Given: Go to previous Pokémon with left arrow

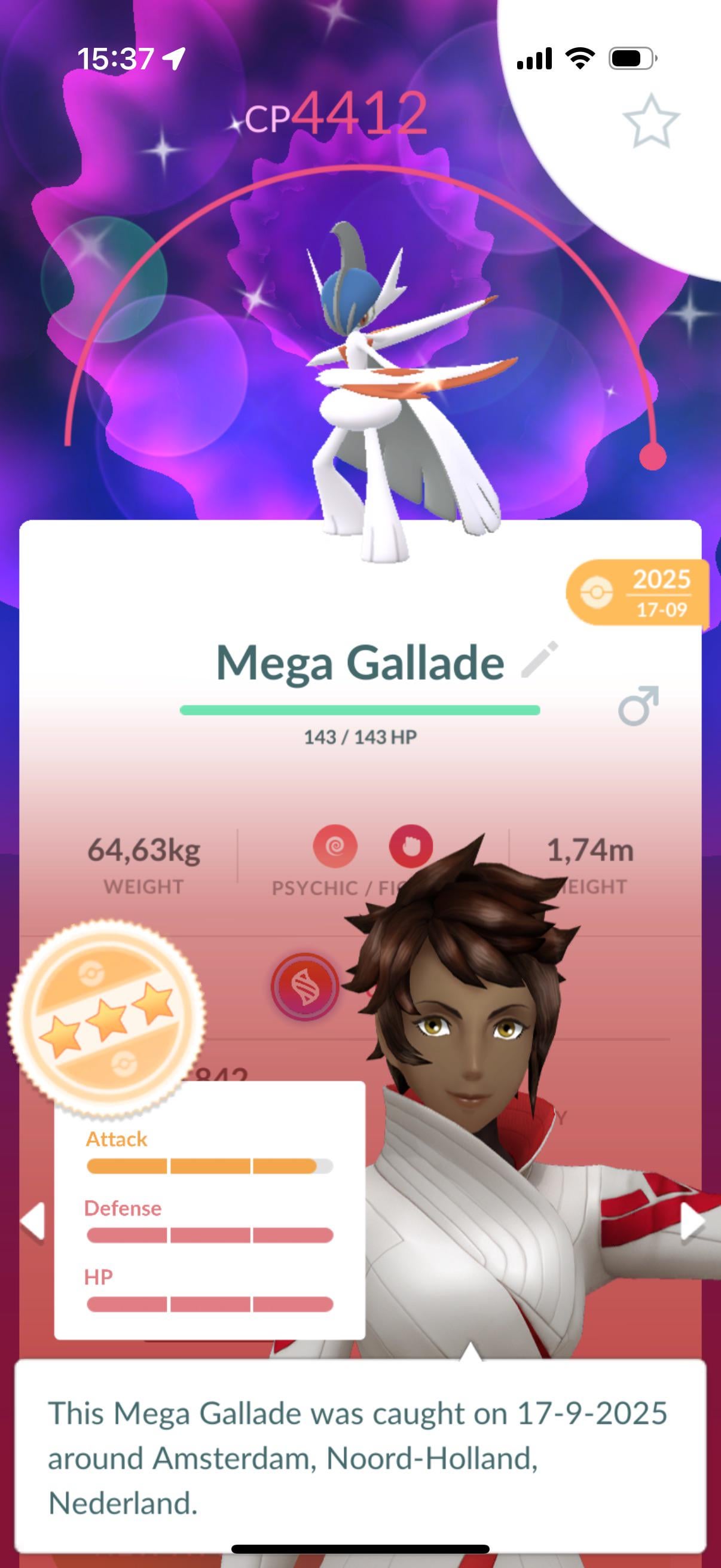Looking at the screenshot, I should click(x=33, y=1221).
